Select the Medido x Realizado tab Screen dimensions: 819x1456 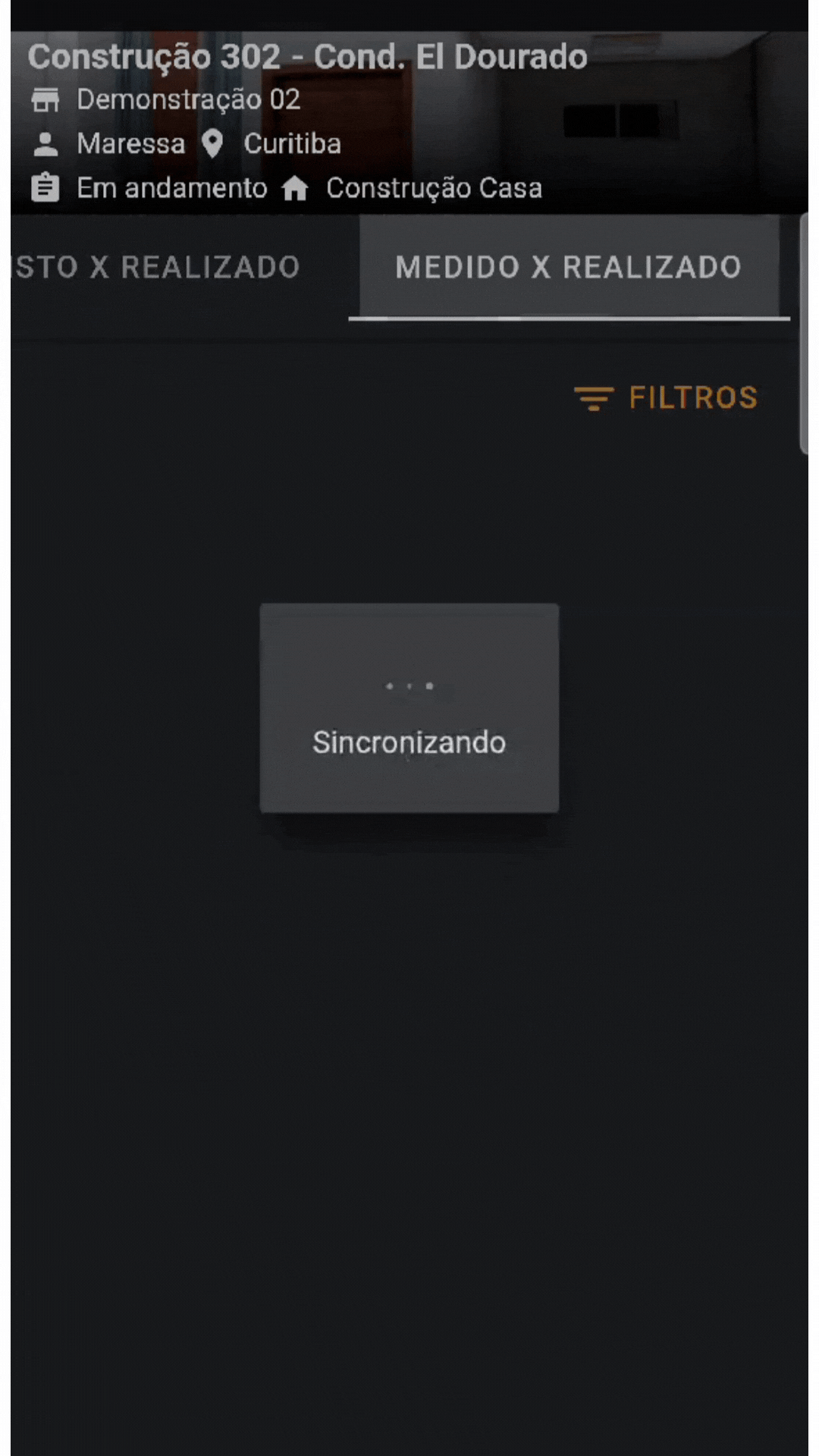(x=568, y=267)
